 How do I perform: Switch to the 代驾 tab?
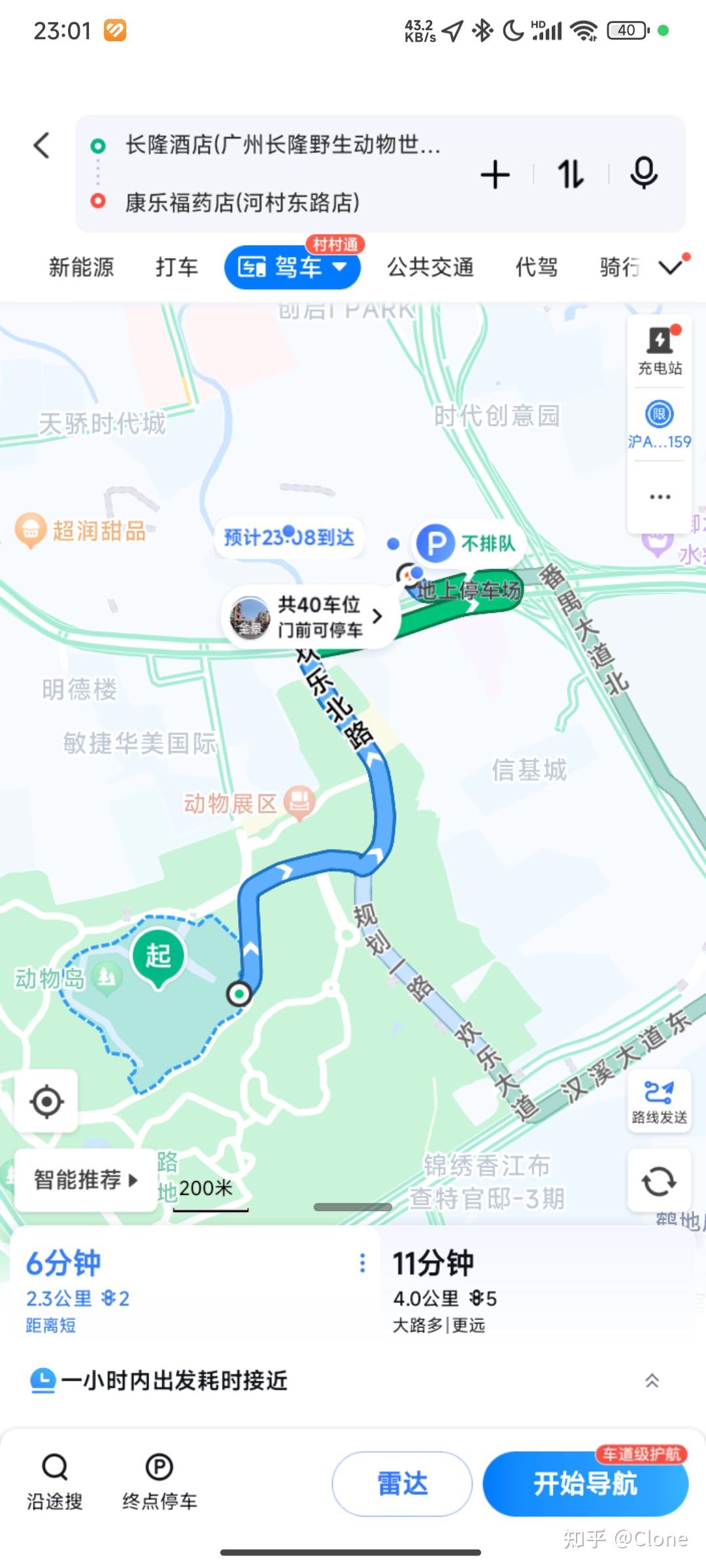click(536, 267)
